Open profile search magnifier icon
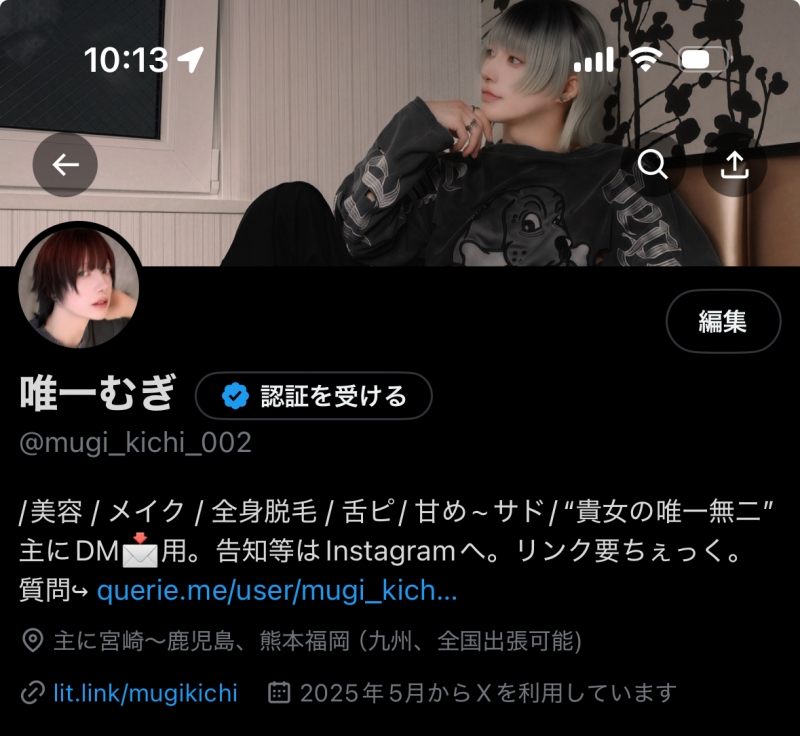Screen dimensions: 800x736 (x=653, y=164)
